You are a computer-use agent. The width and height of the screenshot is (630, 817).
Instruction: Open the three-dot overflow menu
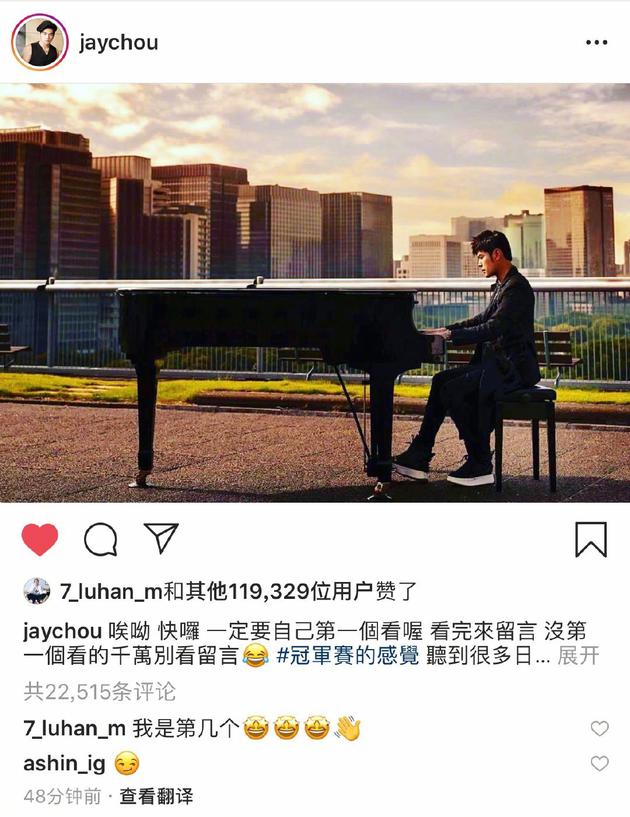coord(596,43)
